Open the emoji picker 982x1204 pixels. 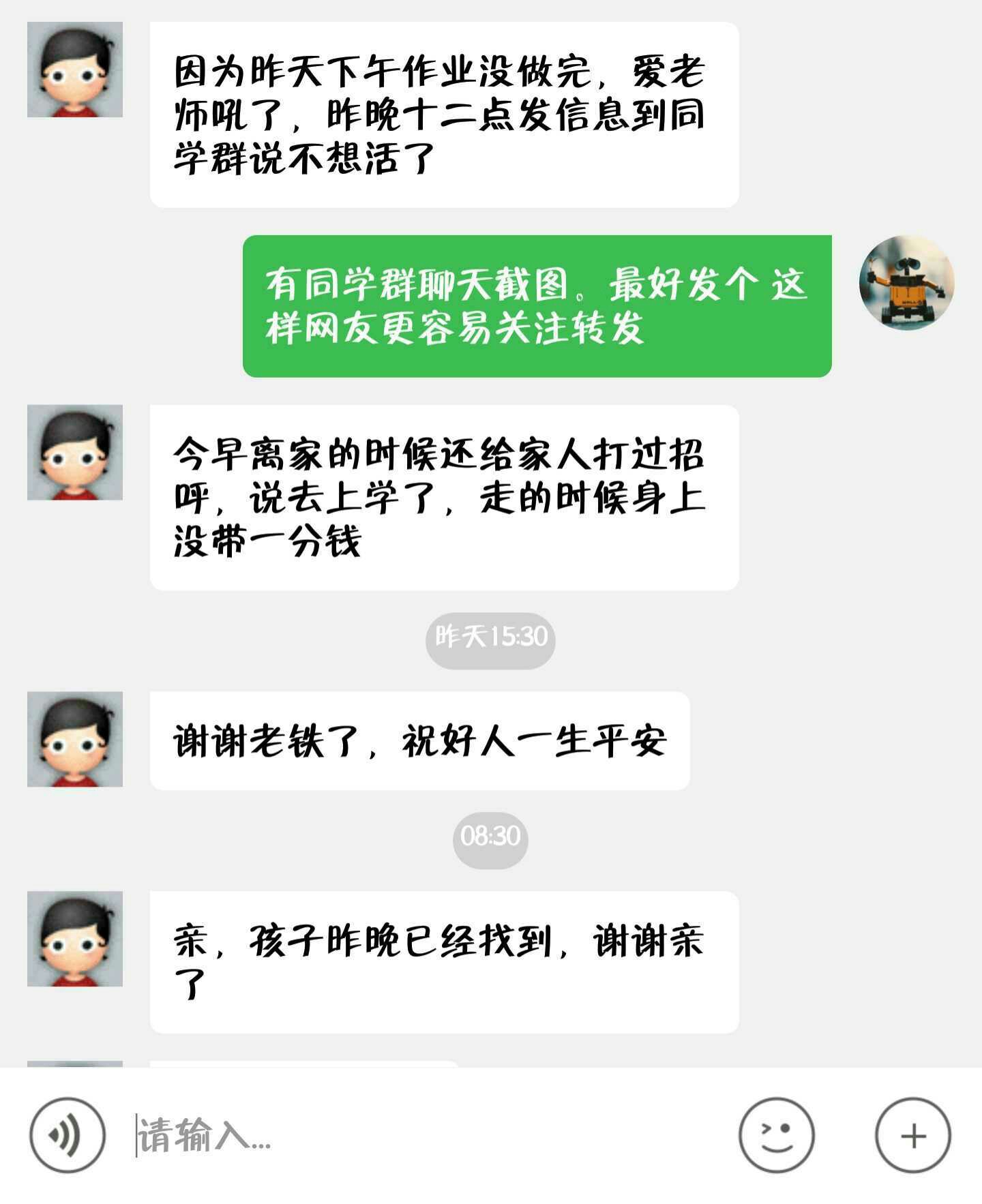pyautogui.click(x=776, y=1134)
